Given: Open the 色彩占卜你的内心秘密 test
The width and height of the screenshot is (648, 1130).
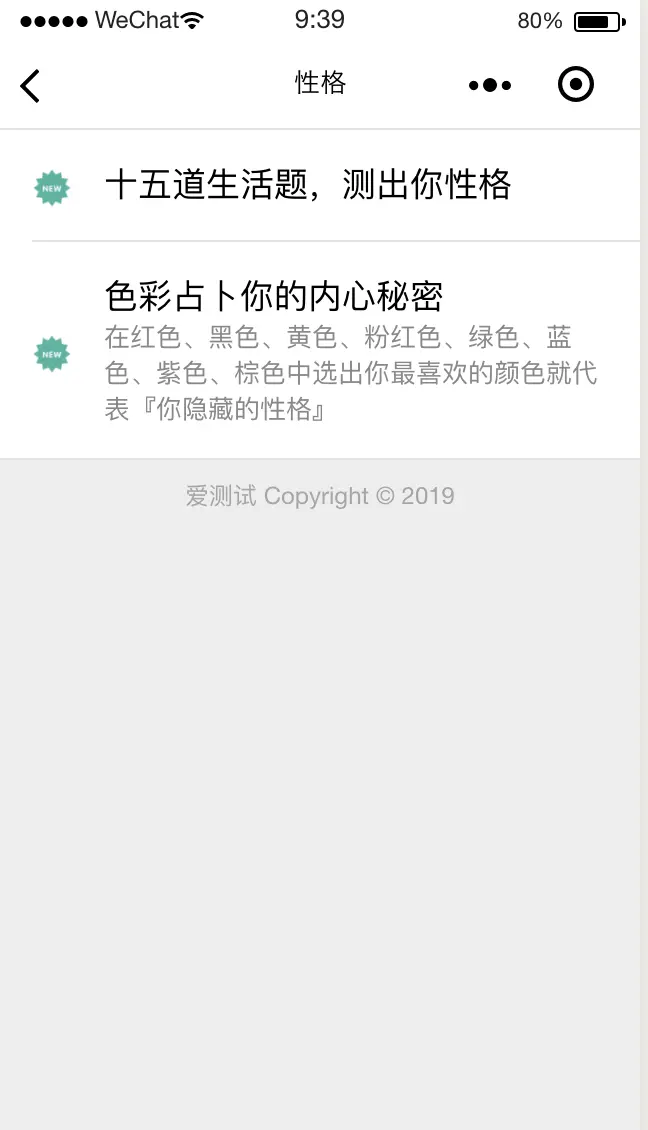Looking at the screenshot, I should 274,296.
